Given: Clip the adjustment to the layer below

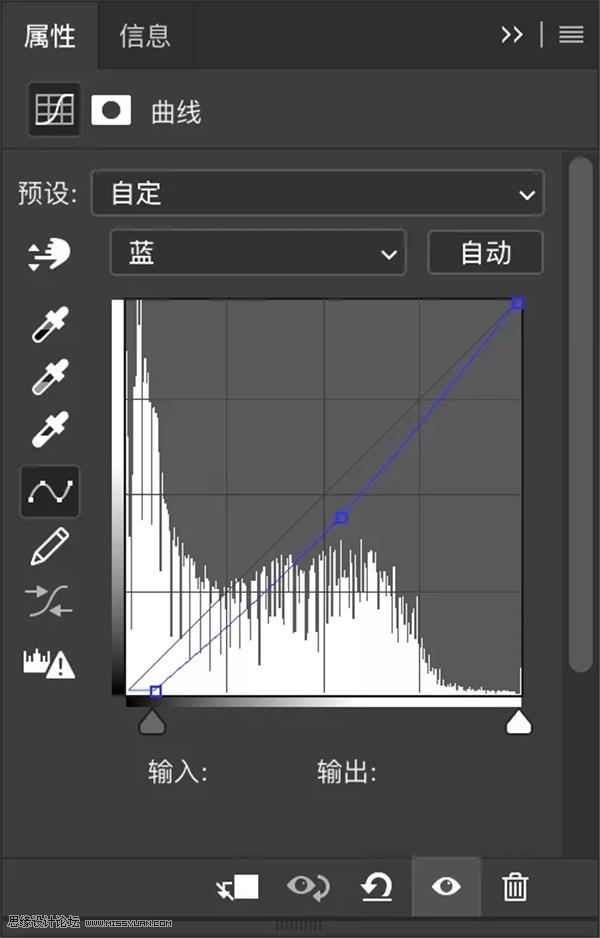Looking at the screenshot, I should tap(237, 886).
